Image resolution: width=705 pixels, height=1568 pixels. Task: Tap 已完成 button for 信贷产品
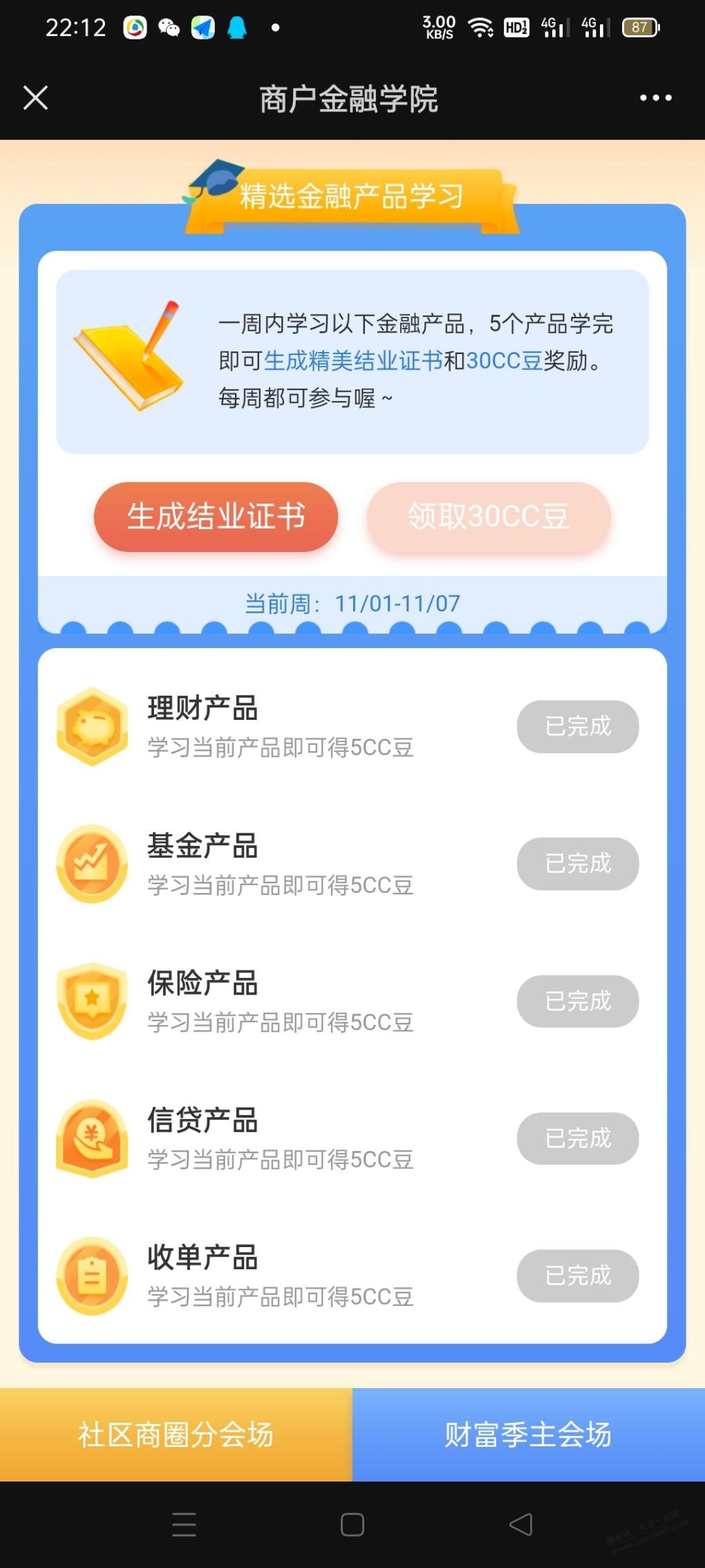(x=578, y=1138)
